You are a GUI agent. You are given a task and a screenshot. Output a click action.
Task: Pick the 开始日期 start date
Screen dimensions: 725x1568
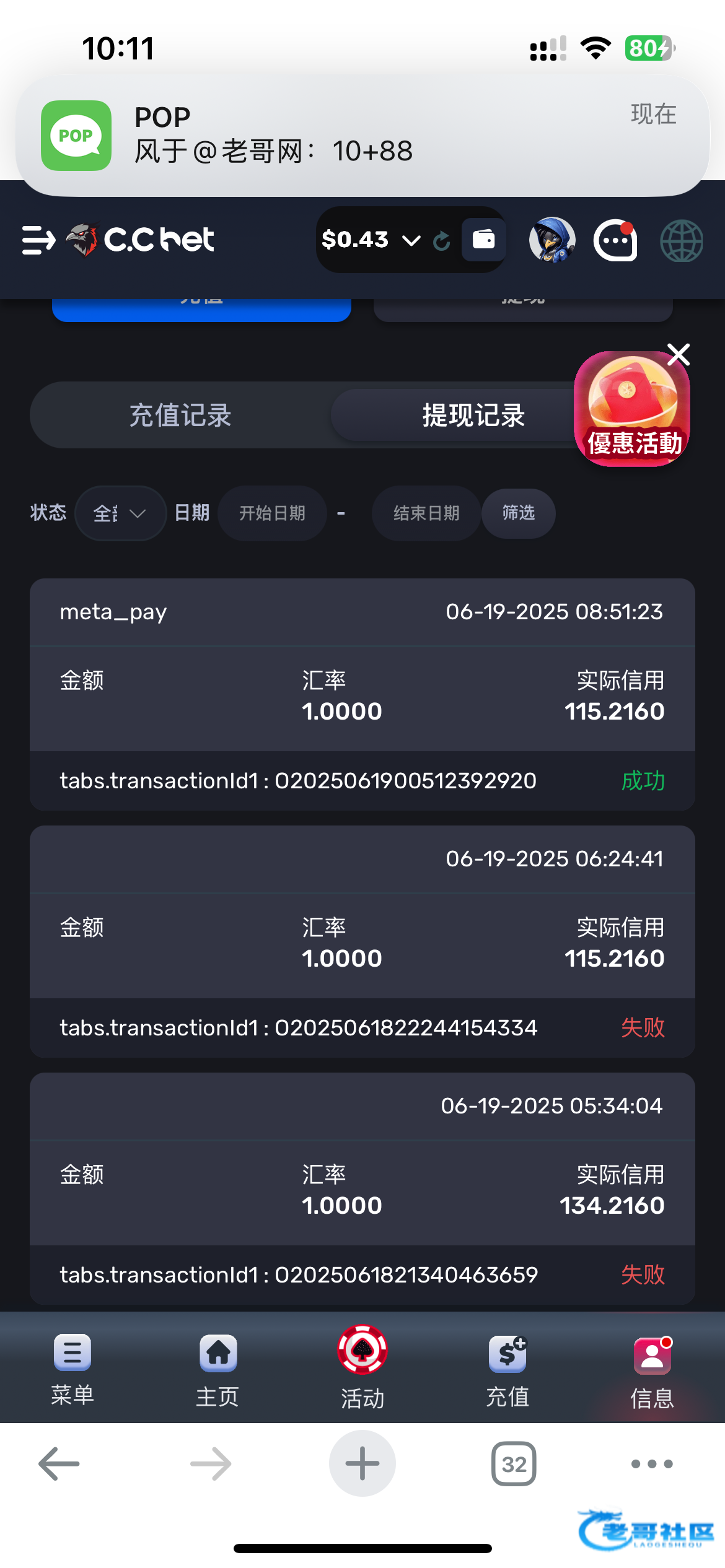point(273,513)
